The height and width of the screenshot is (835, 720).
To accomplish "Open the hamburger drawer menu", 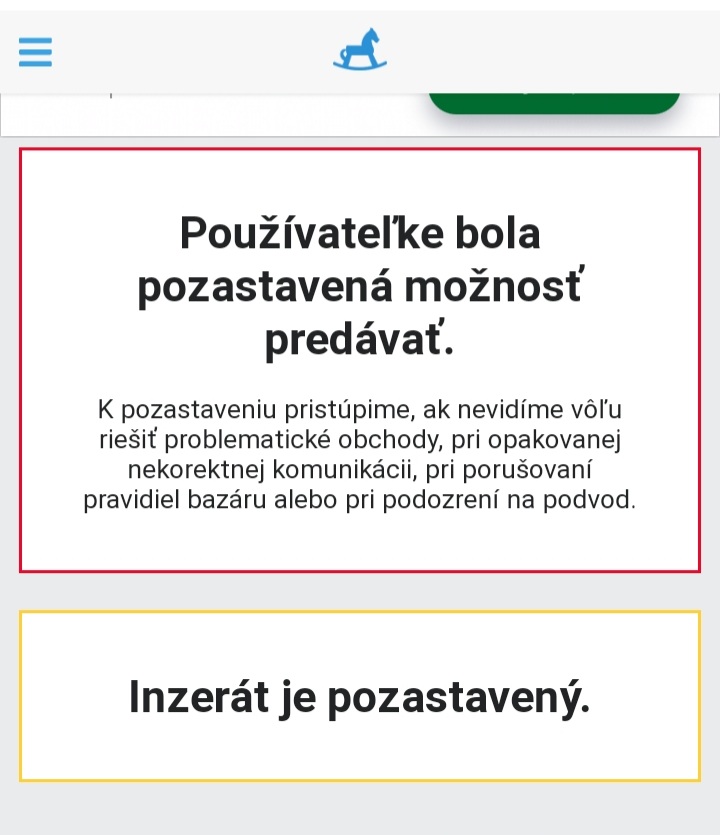I will 35,51.
